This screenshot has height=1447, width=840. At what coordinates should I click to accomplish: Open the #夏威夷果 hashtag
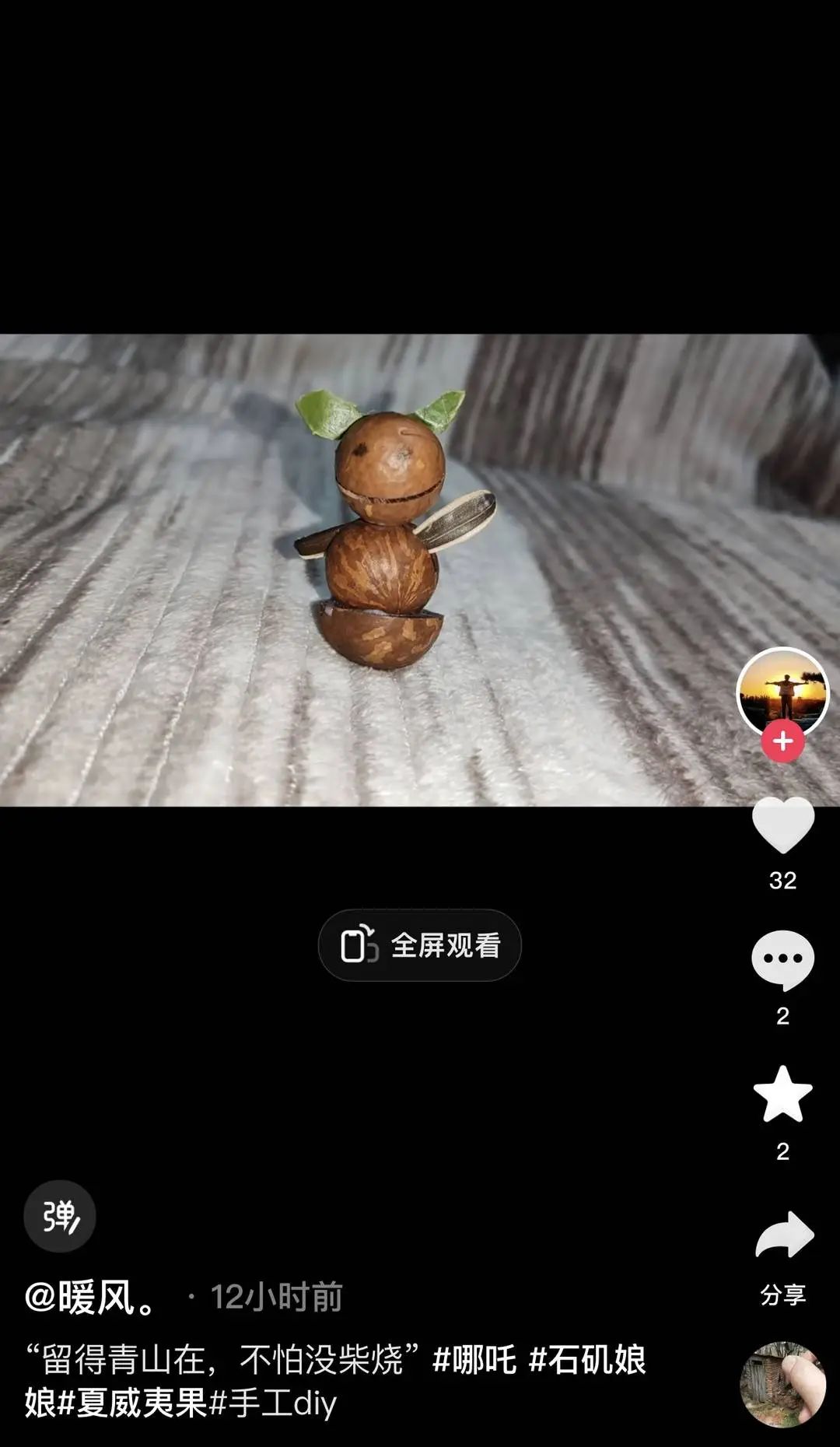[131, 1403]
